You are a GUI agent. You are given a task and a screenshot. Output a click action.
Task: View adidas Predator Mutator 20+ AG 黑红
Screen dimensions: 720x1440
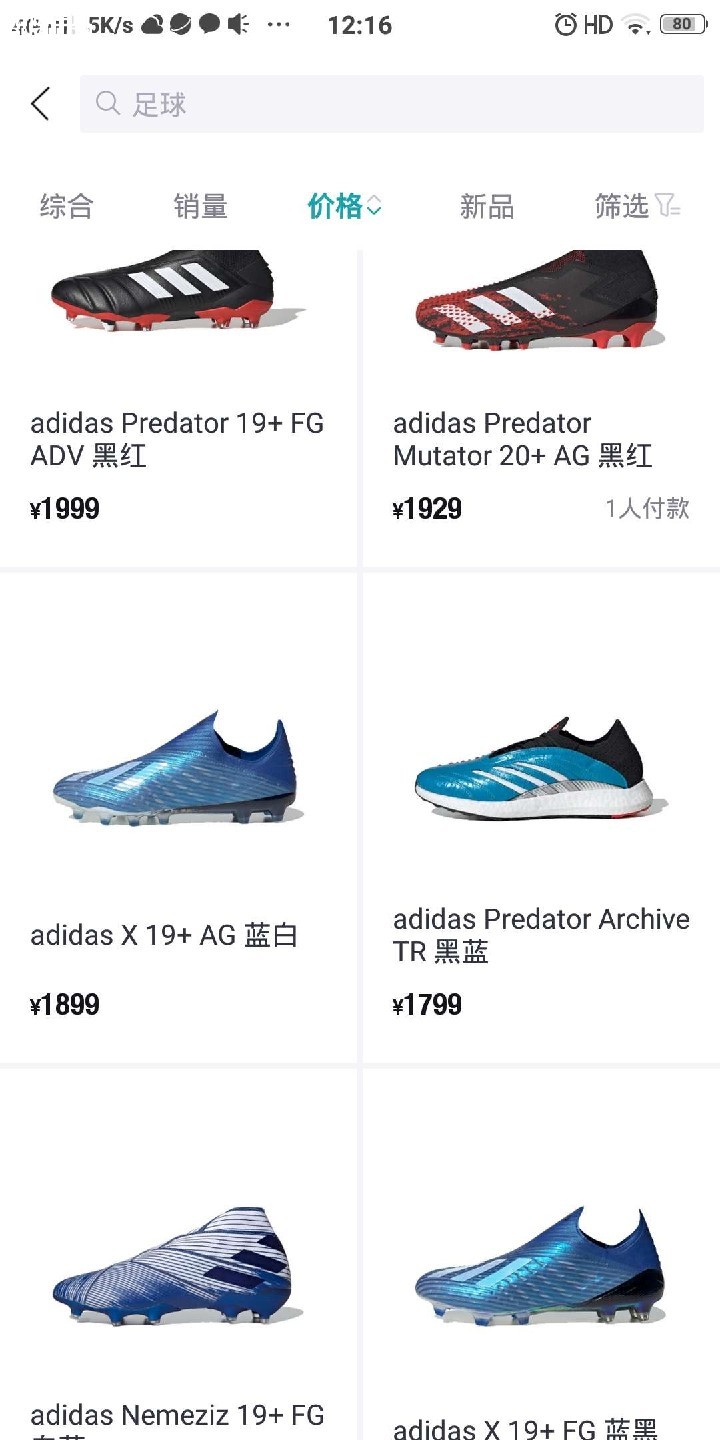click(541, 400)
